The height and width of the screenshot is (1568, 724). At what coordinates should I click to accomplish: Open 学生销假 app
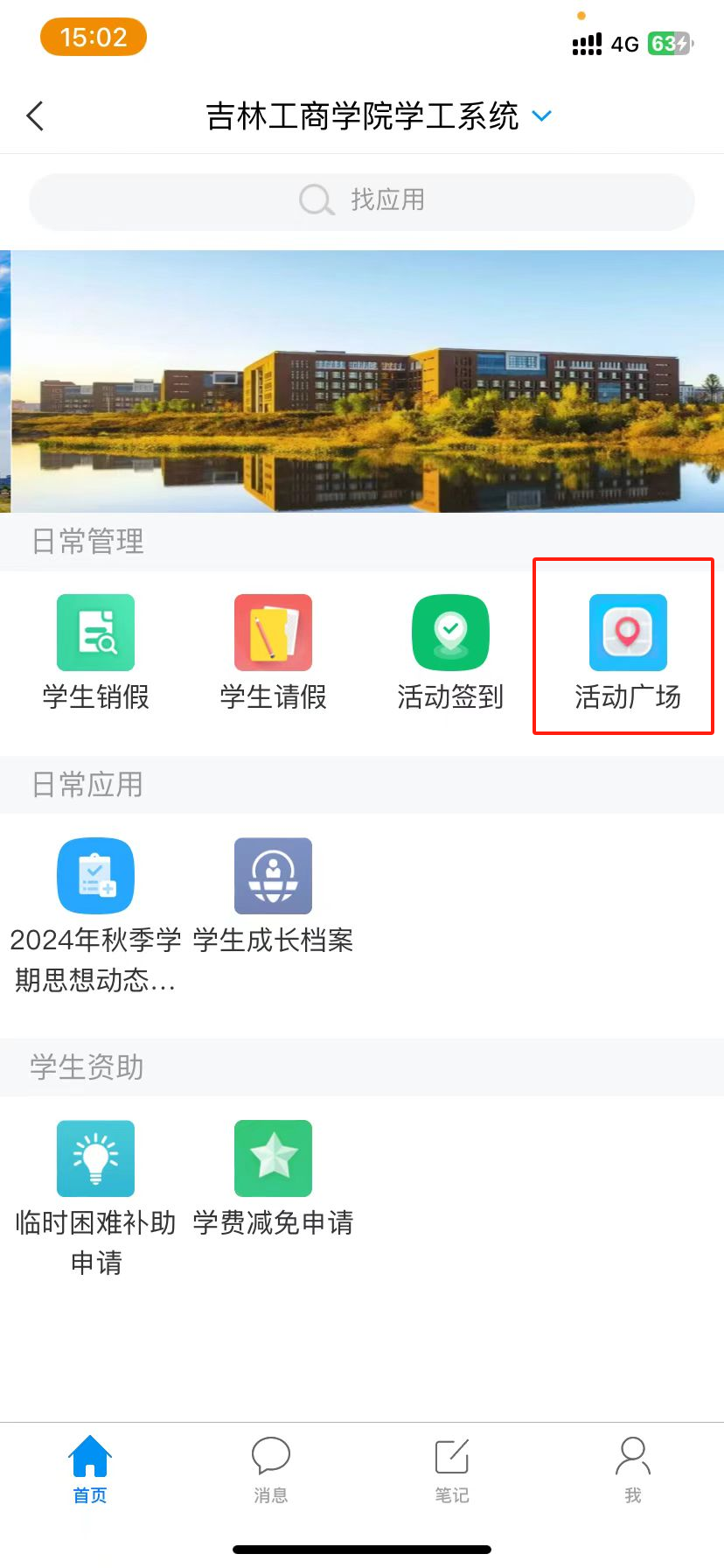coord(96,651)
